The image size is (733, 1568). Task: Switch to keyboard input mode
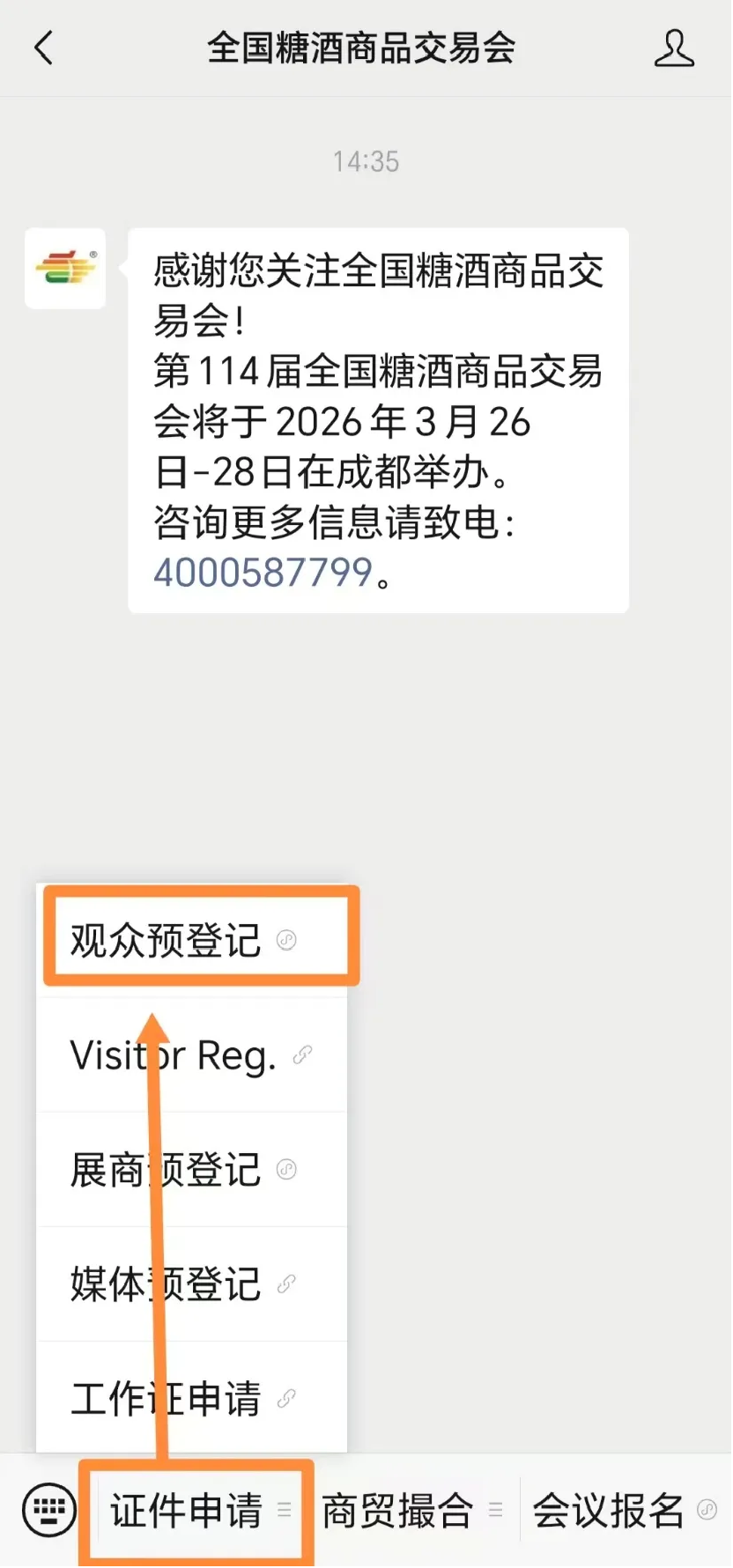click(48, 1511)
